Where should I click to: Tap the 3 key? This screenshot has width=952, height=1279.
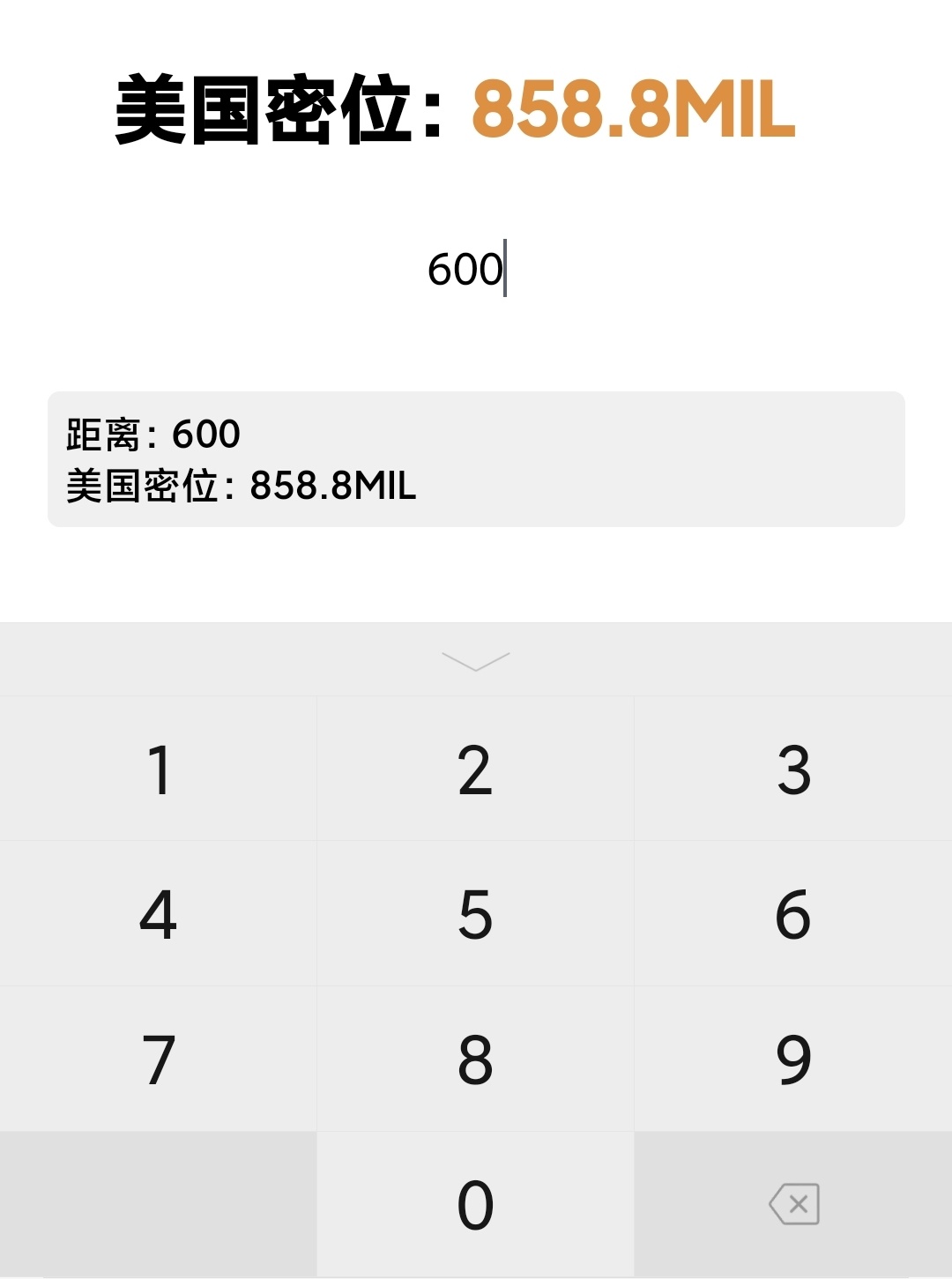pos(793,770)
